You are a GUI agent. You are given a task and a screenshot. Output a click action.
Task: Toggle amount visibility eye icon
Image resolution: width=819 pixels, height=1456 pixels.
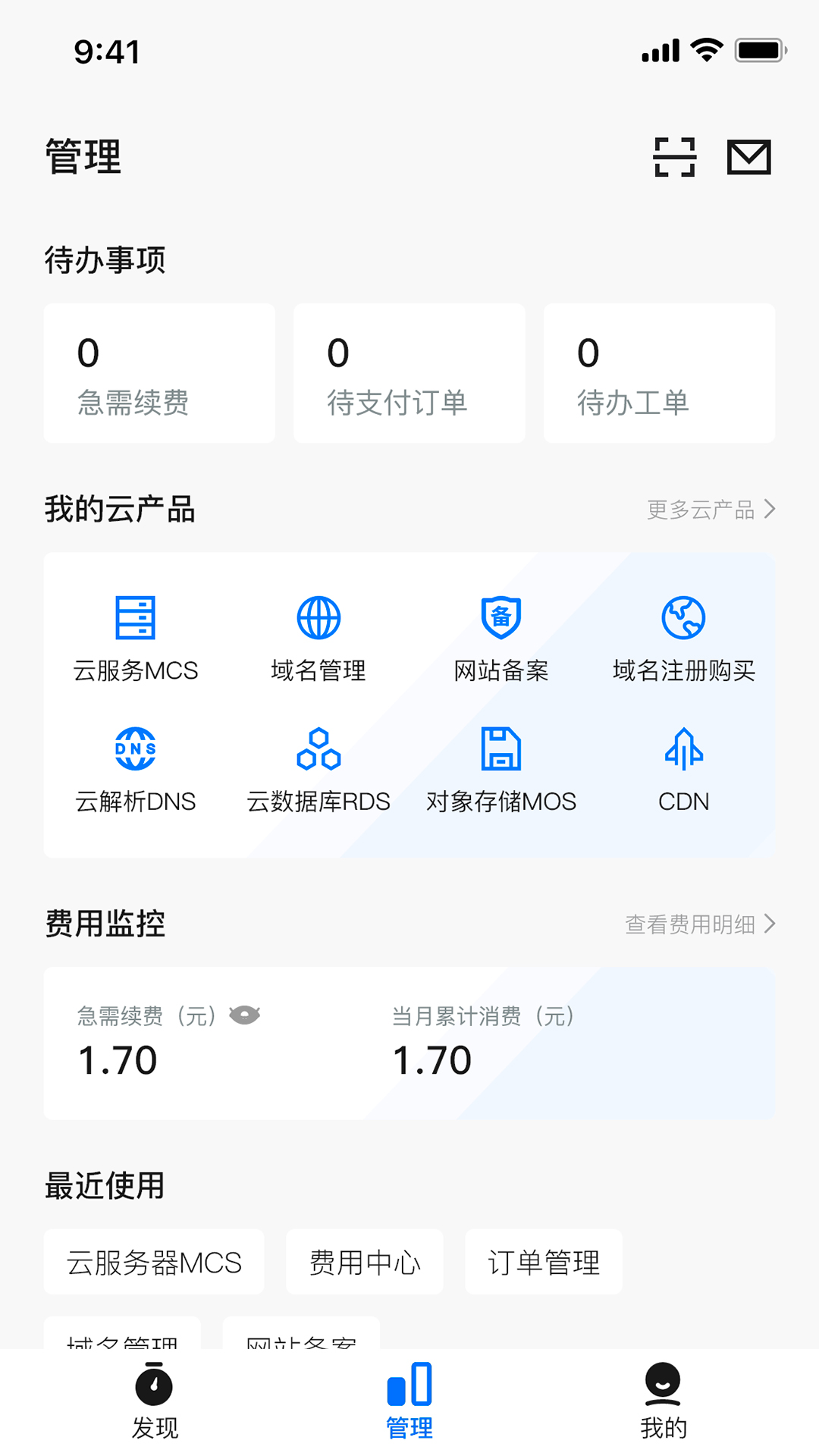click(244, 1015)
